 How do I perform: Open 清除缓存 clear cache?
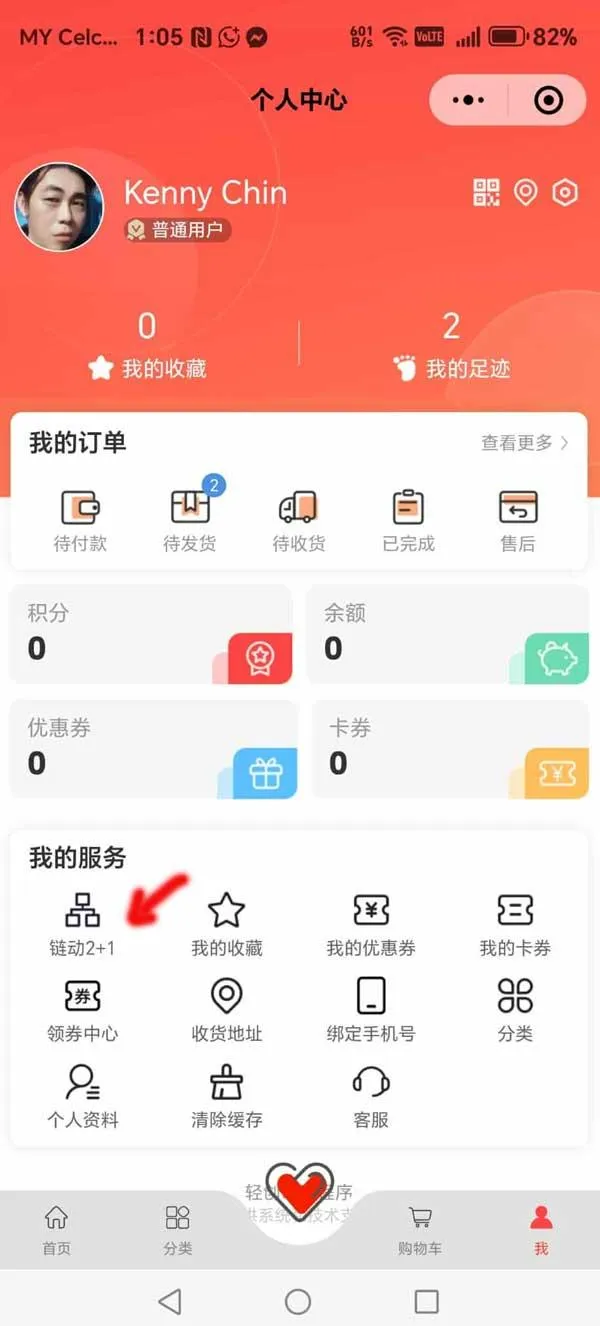(227, 1097)
